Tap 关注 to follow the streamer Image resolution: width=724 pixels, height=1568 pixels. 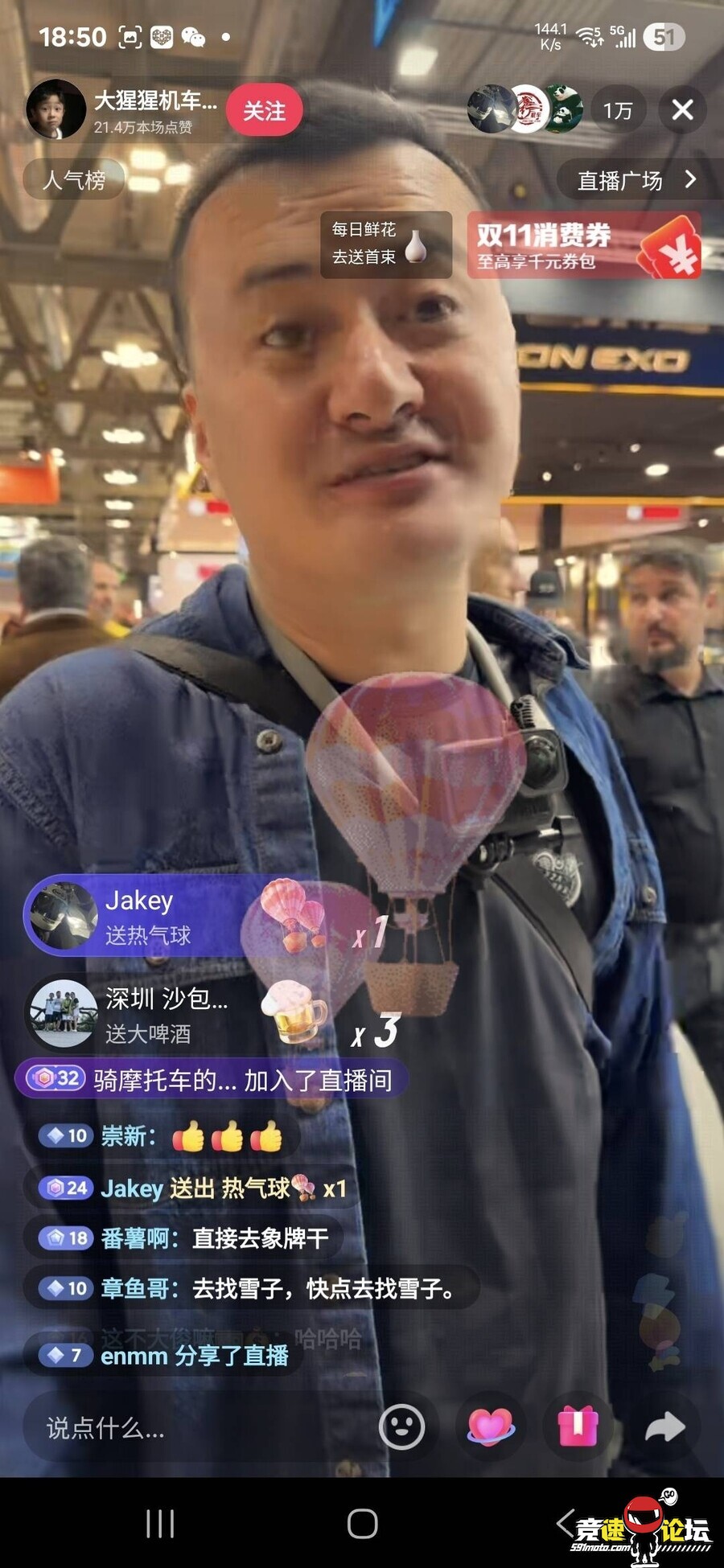pos(264,111)
